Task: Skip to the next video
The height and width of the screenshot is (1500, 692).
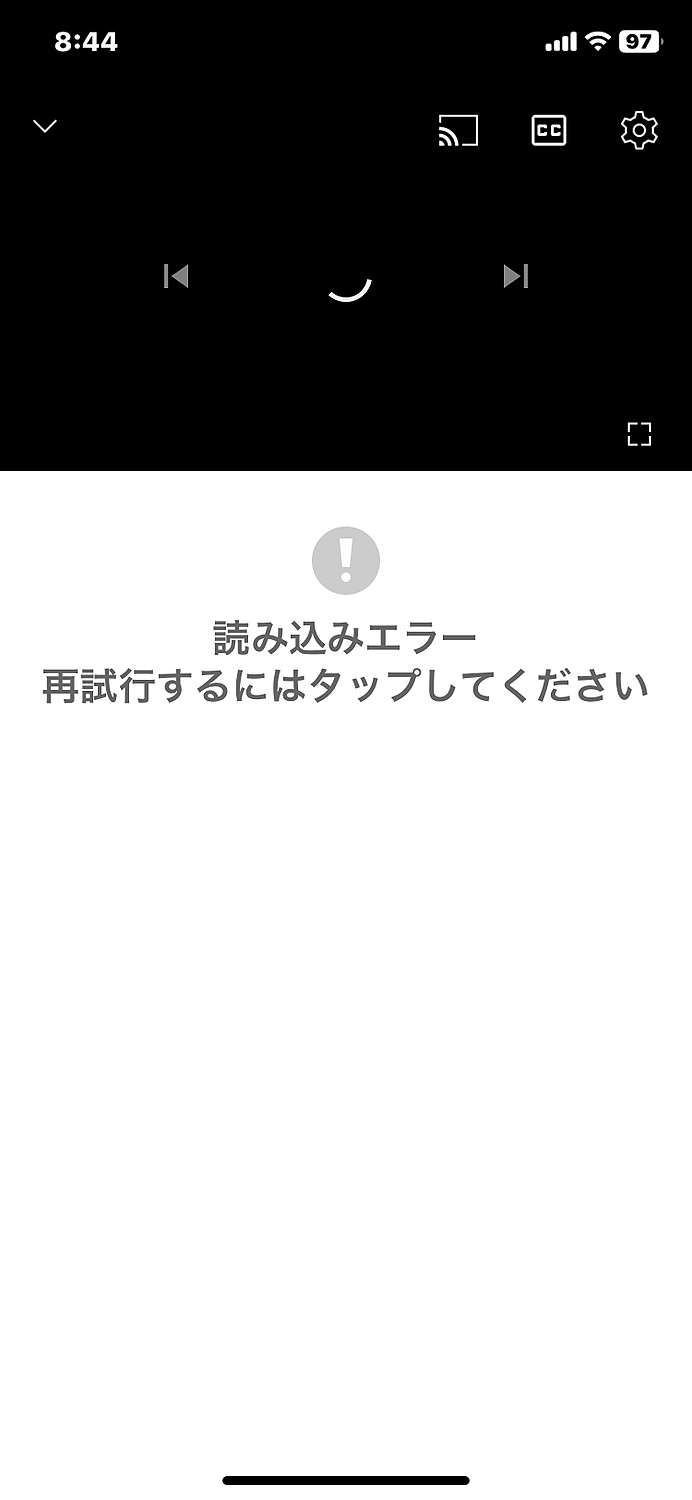Action: 516,276
